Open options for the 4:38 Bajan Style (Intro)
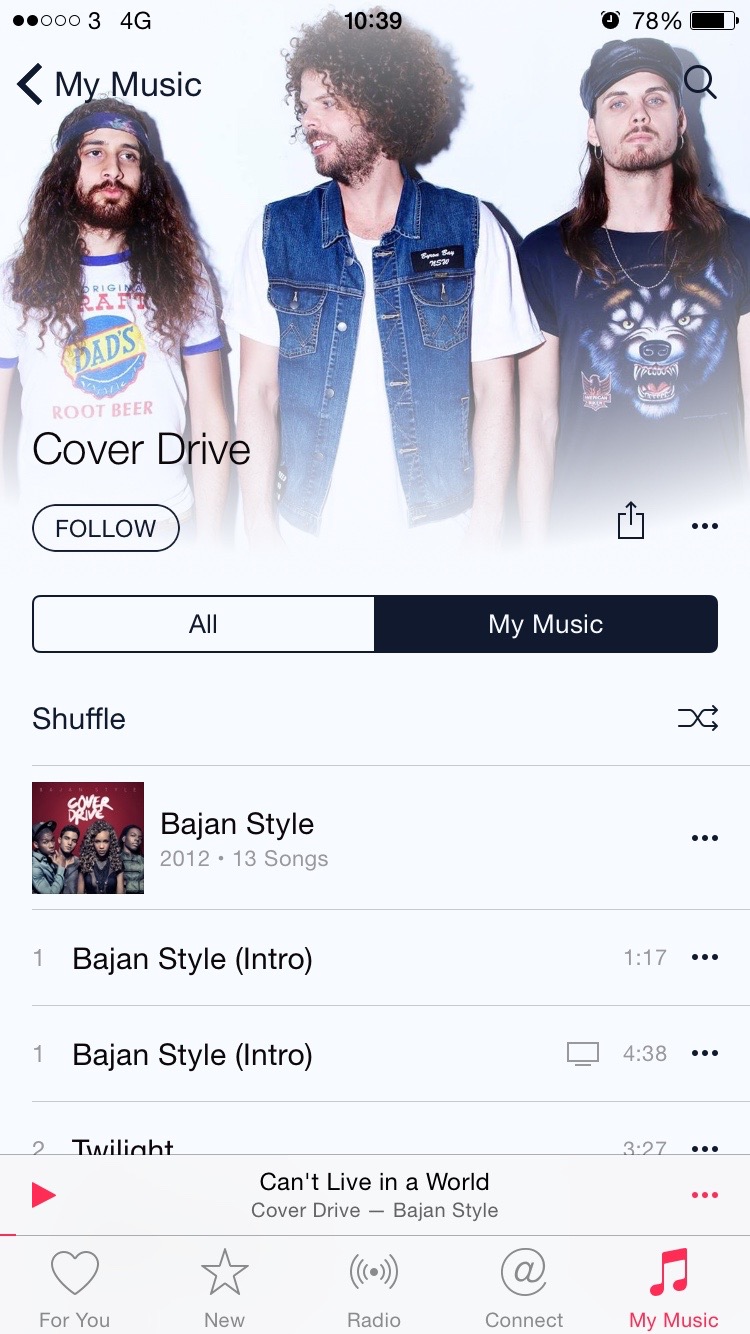 (704, 1053)
